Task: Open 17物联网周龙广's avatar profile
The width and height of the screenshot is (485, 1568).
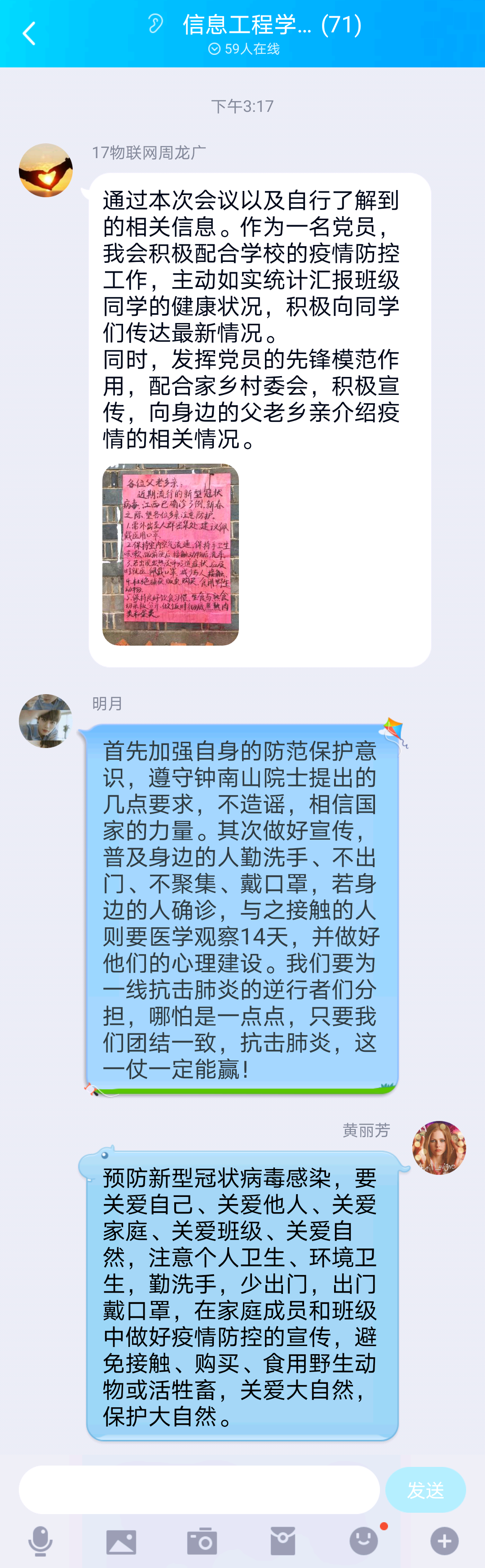Action: [x=46, y=170]
